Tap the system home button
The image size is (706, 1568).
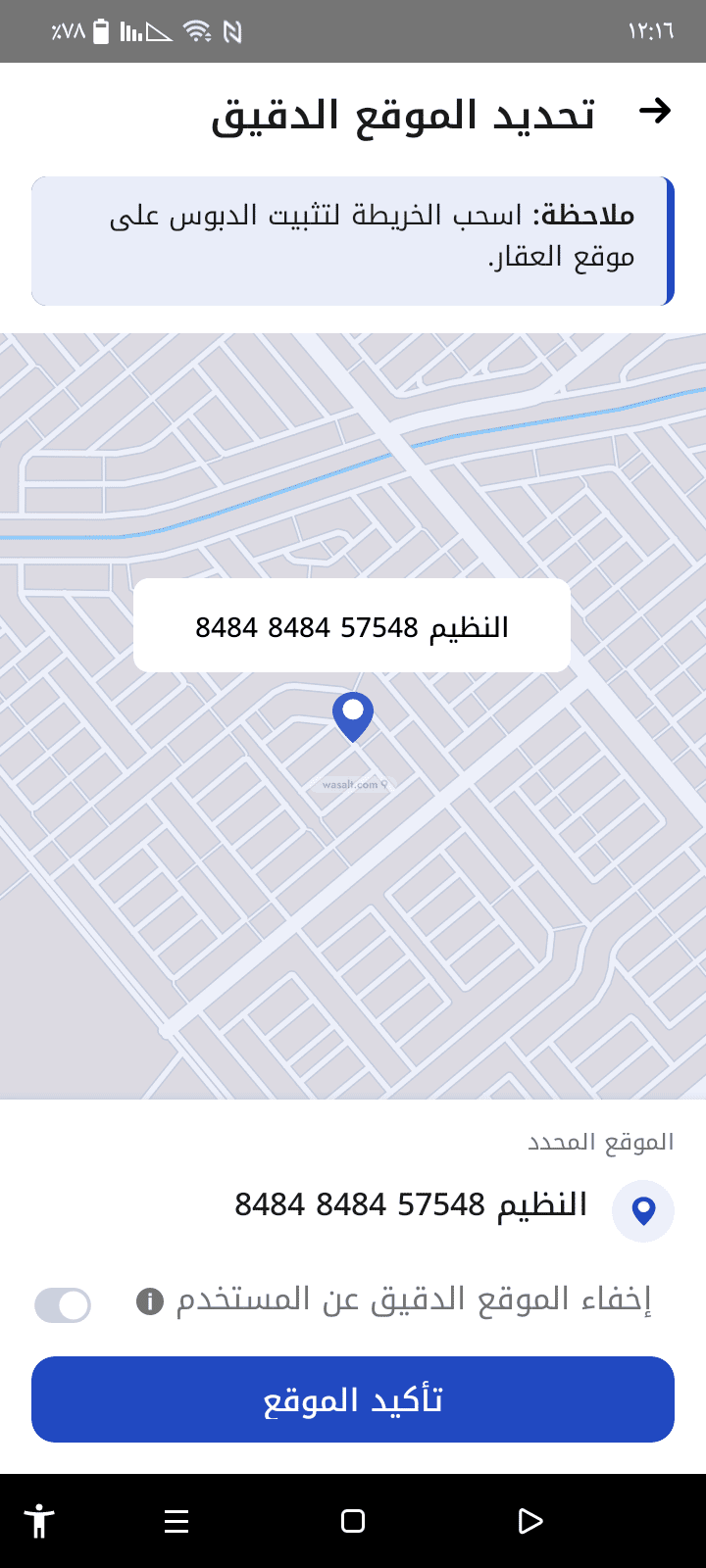click(x=353, y=1521)
